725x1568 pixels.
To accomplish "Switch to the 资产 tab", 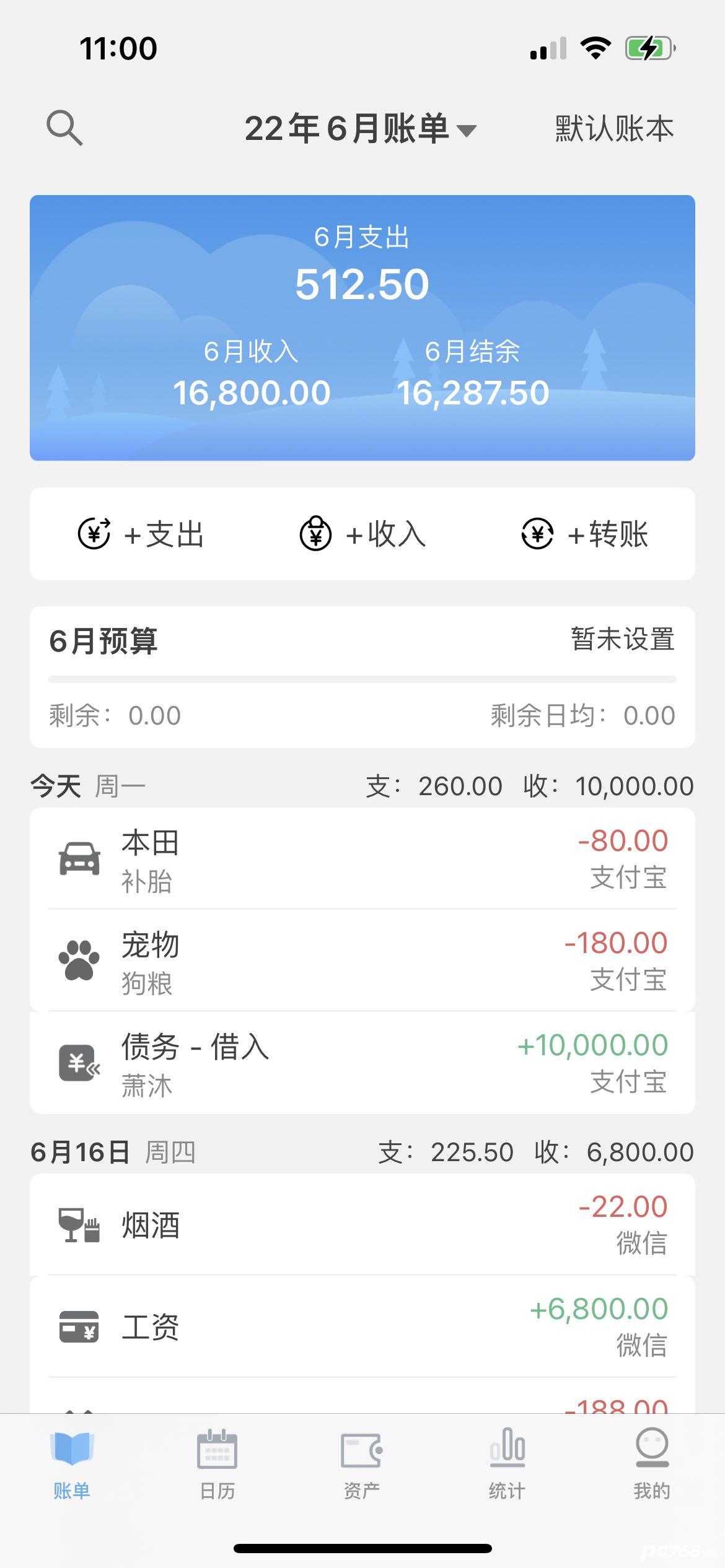I will coord(362,1464).
